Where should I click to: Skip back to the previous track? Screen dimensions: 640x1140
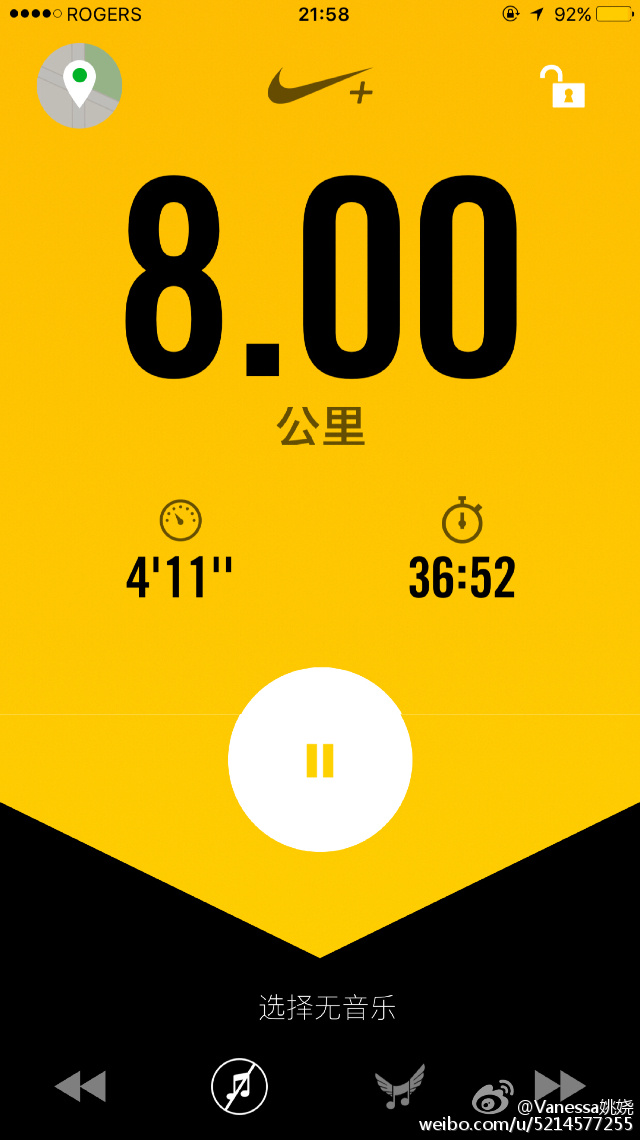81,1087
